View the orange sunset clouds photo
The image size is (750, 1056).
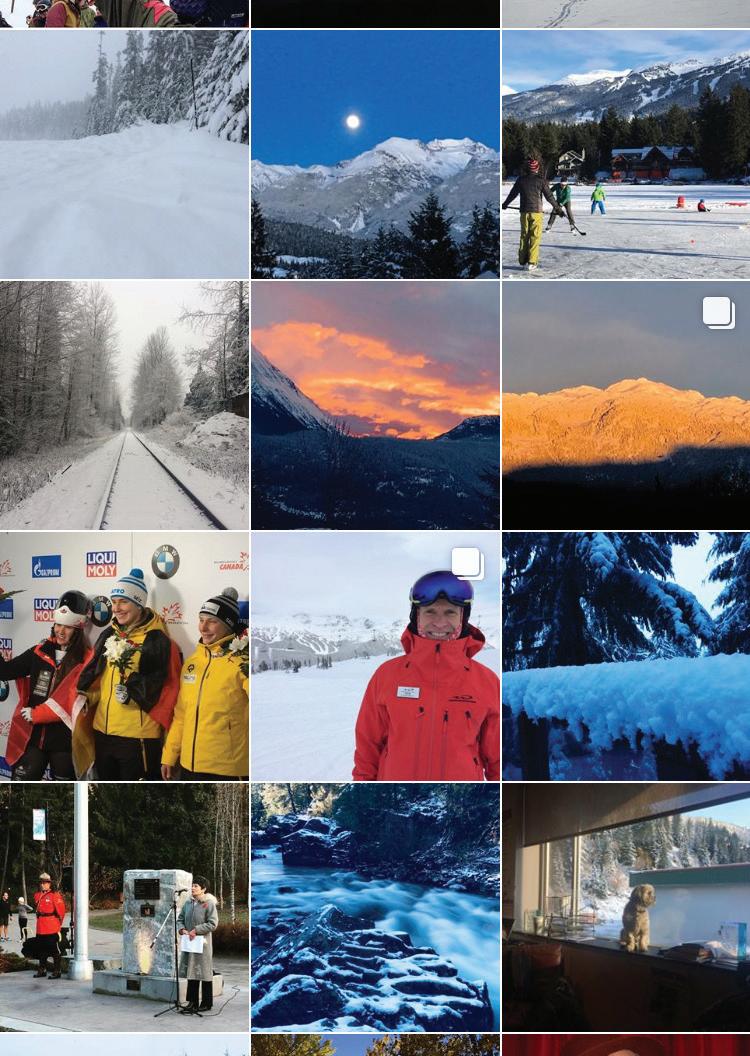[375, 405]
